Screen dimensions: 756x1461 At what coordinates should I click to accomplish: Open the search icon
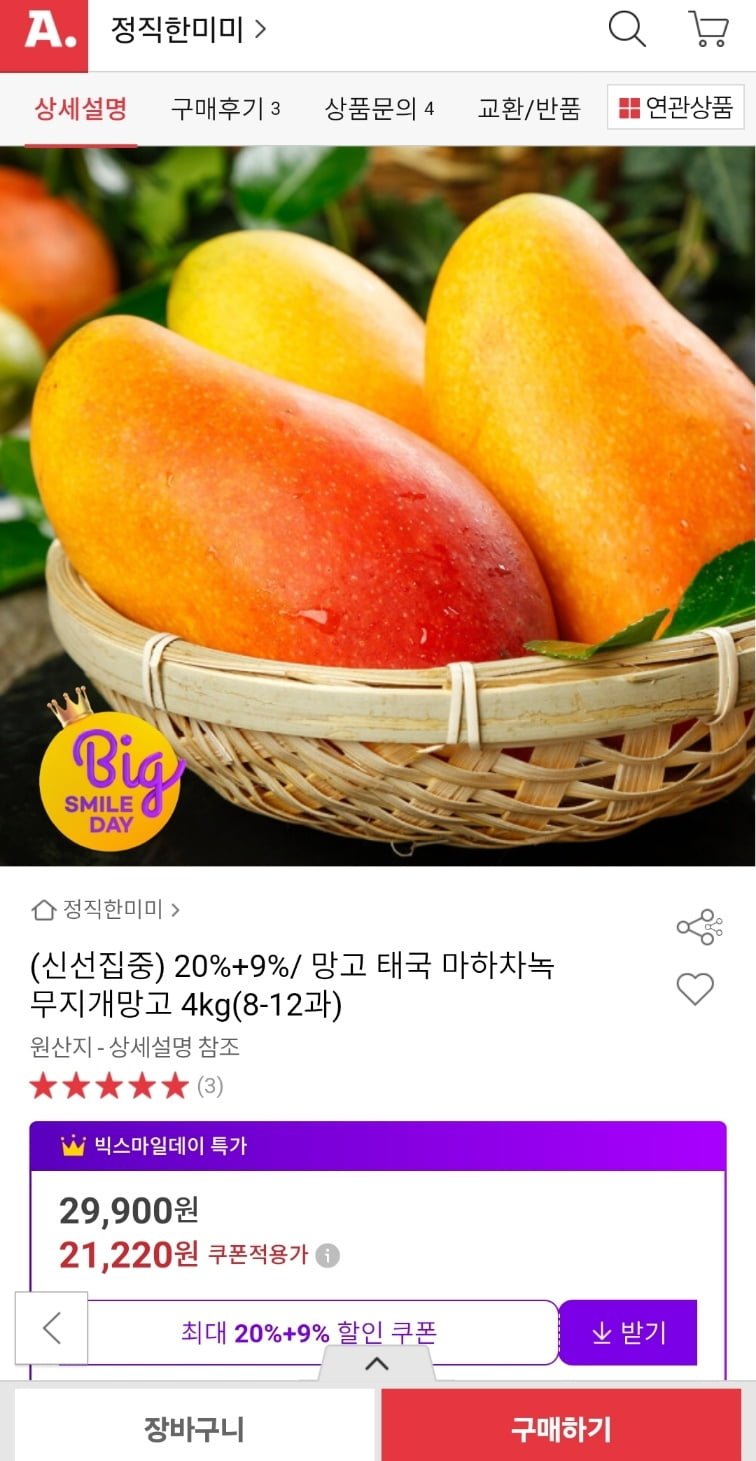627,29
